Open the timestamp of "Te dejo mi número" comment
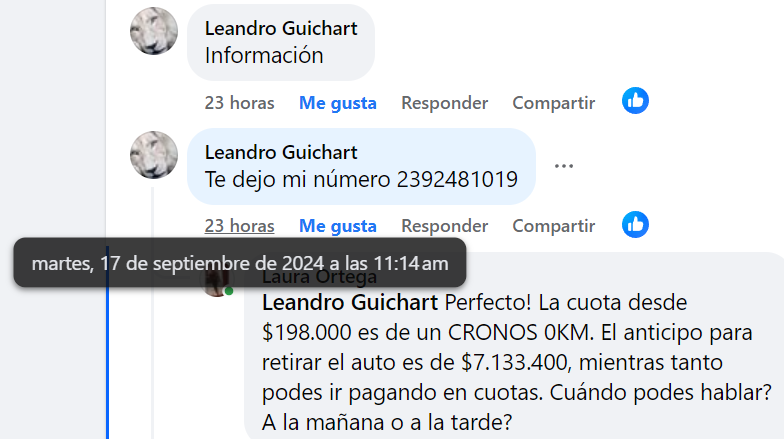Viewport: 784px width, 439px height. click(x=239, y=226)
